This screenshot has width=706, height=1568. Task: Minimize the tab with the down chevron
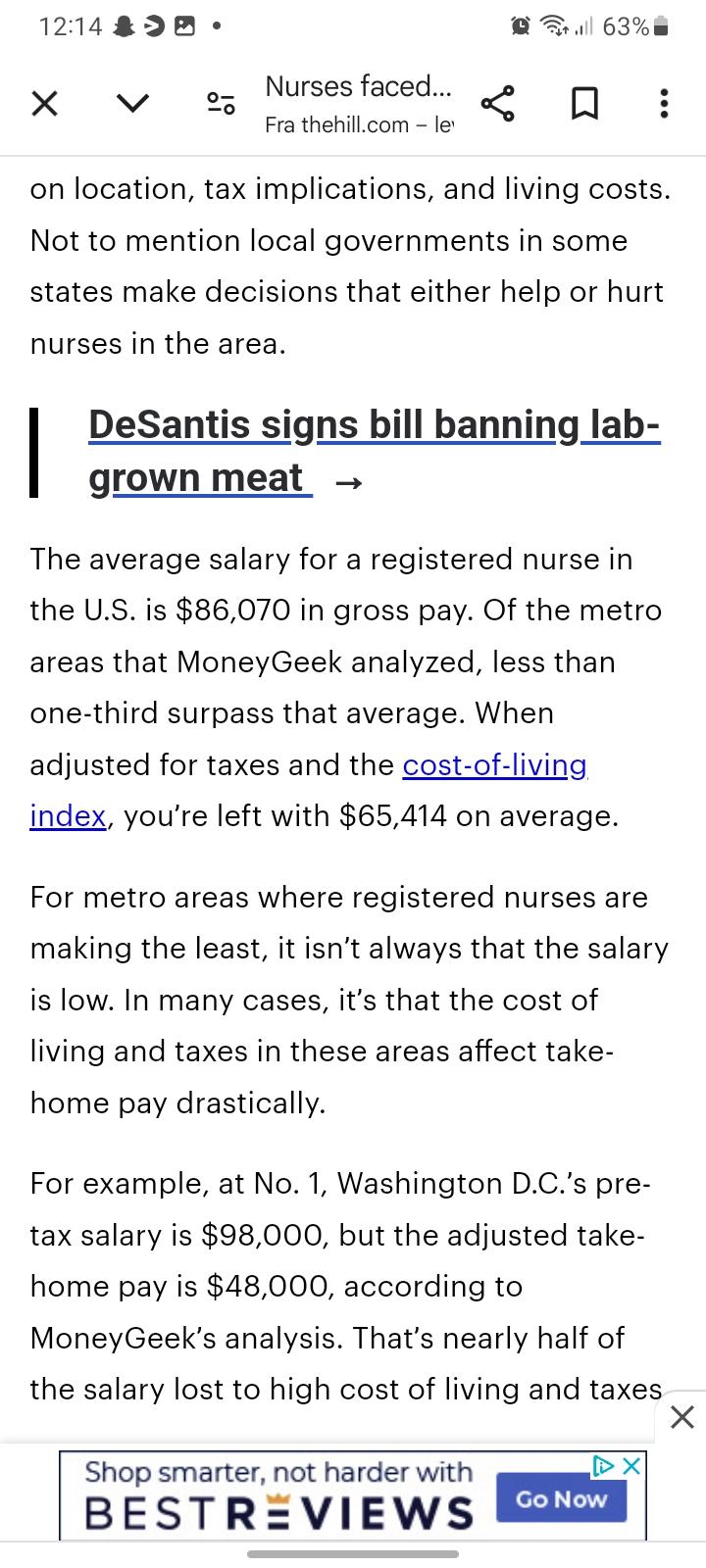[133, 103]
